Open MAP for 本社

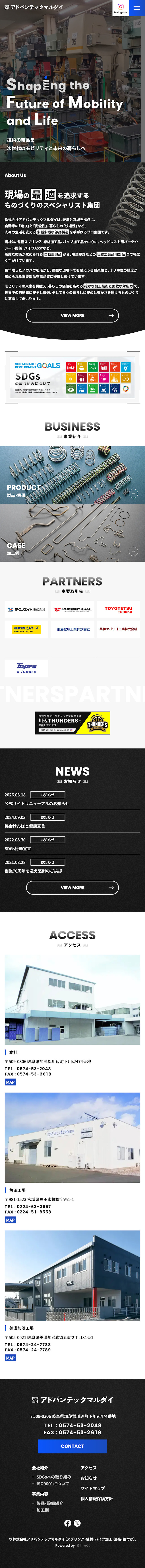10,1082
